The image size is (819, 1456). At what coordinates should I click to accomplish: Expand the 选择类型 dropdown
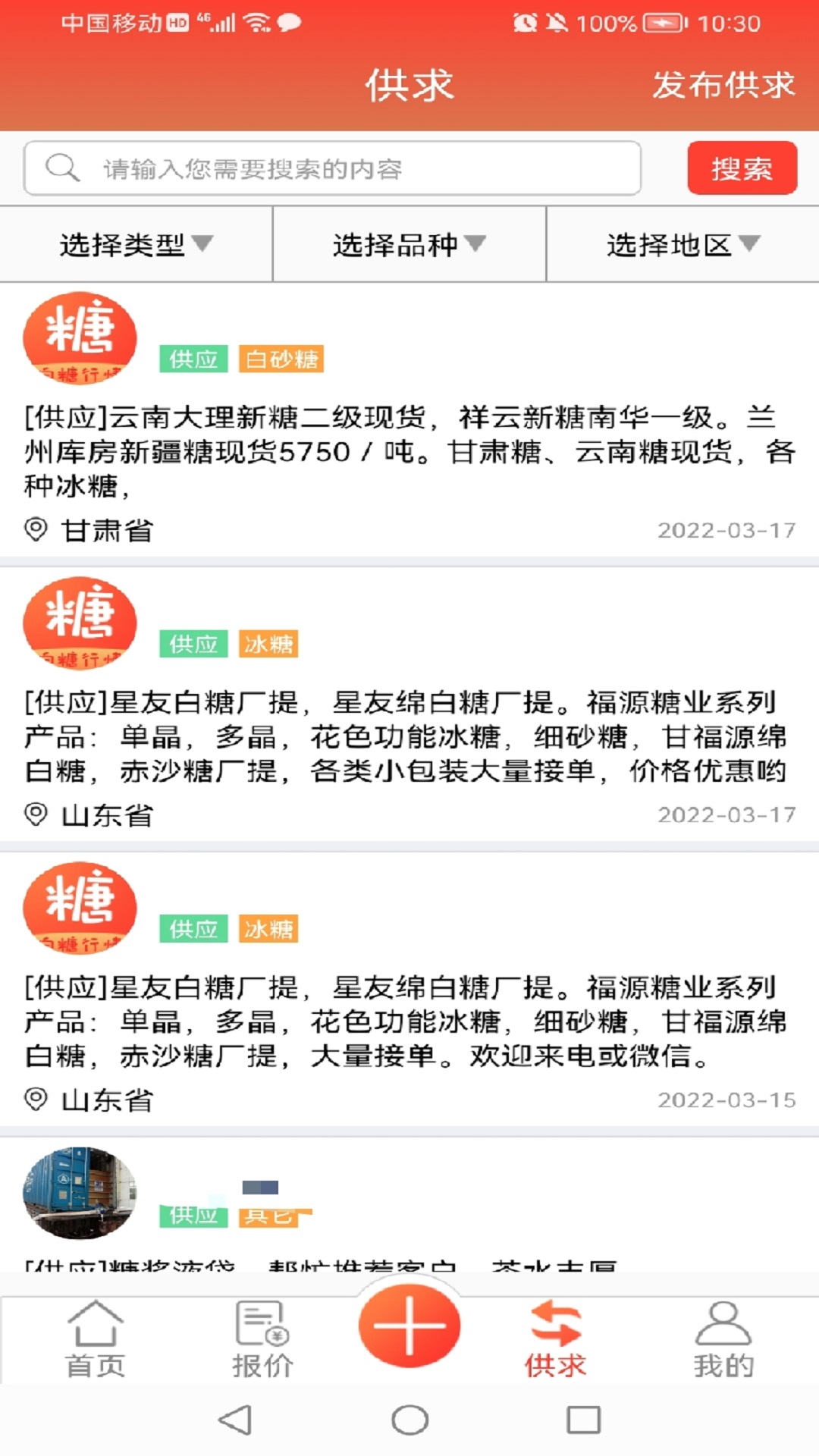(136, 244)
